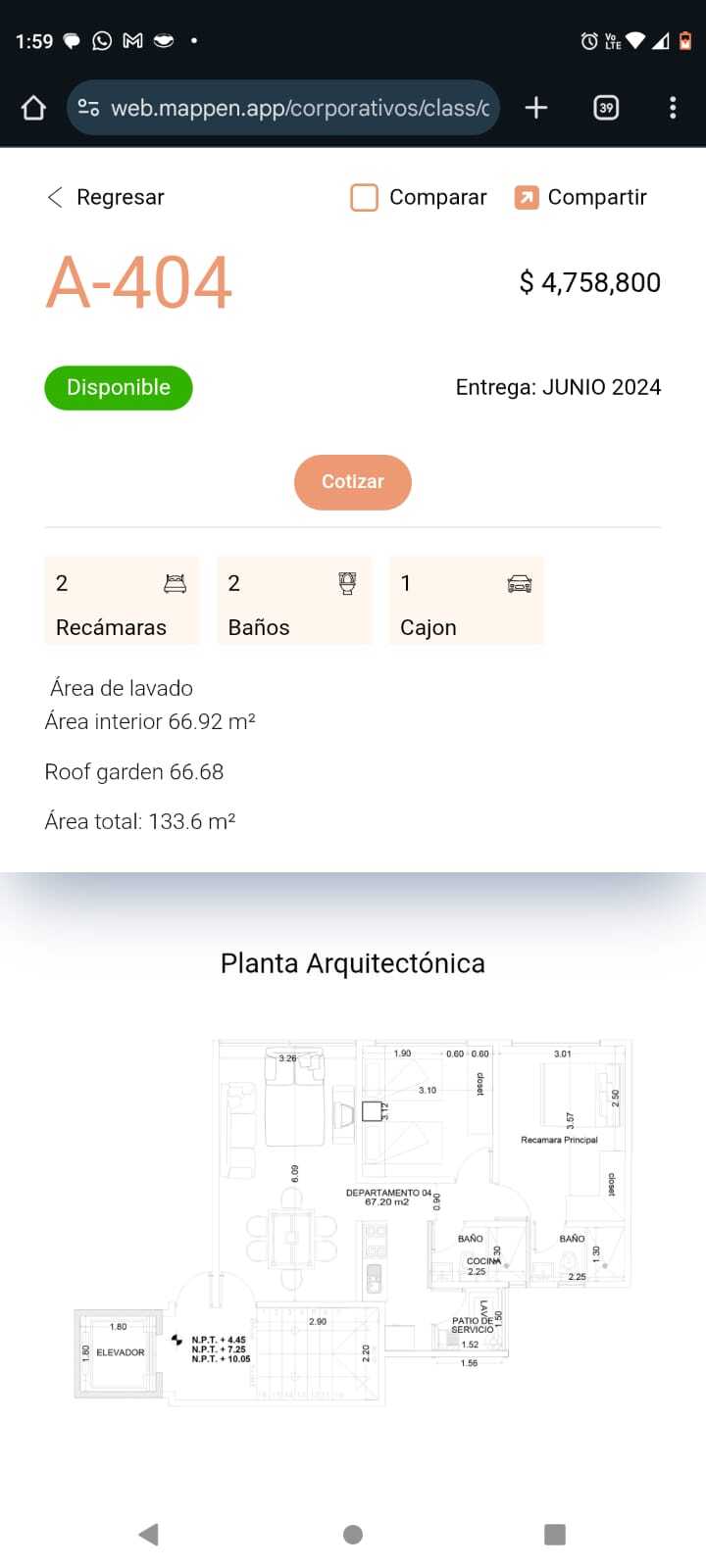The height and width of the screenshot is (1568, 706).
Task: Open a new browser tab
Action: tap(536, 108)
